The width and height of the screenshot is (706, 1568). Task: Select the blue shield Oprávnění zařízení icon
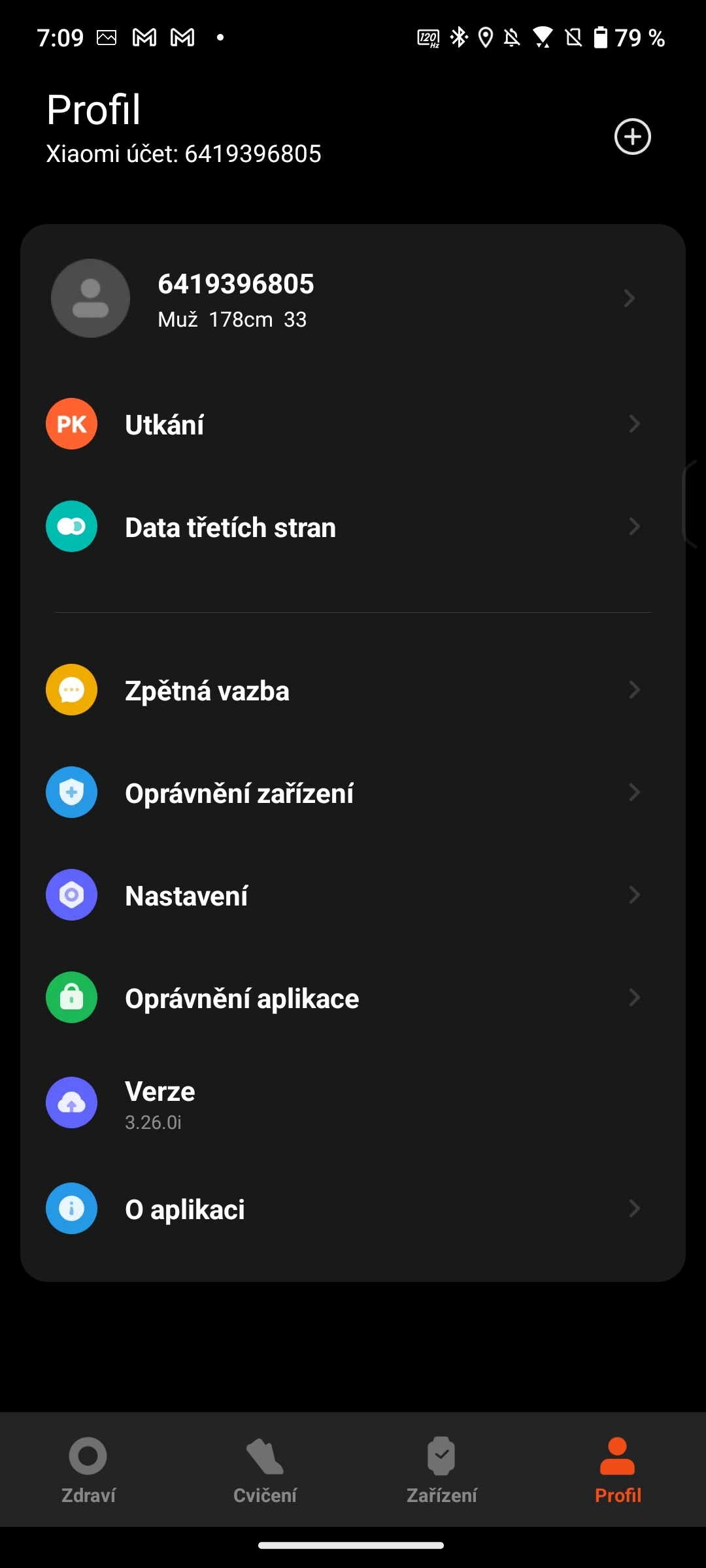pos(71,792)
